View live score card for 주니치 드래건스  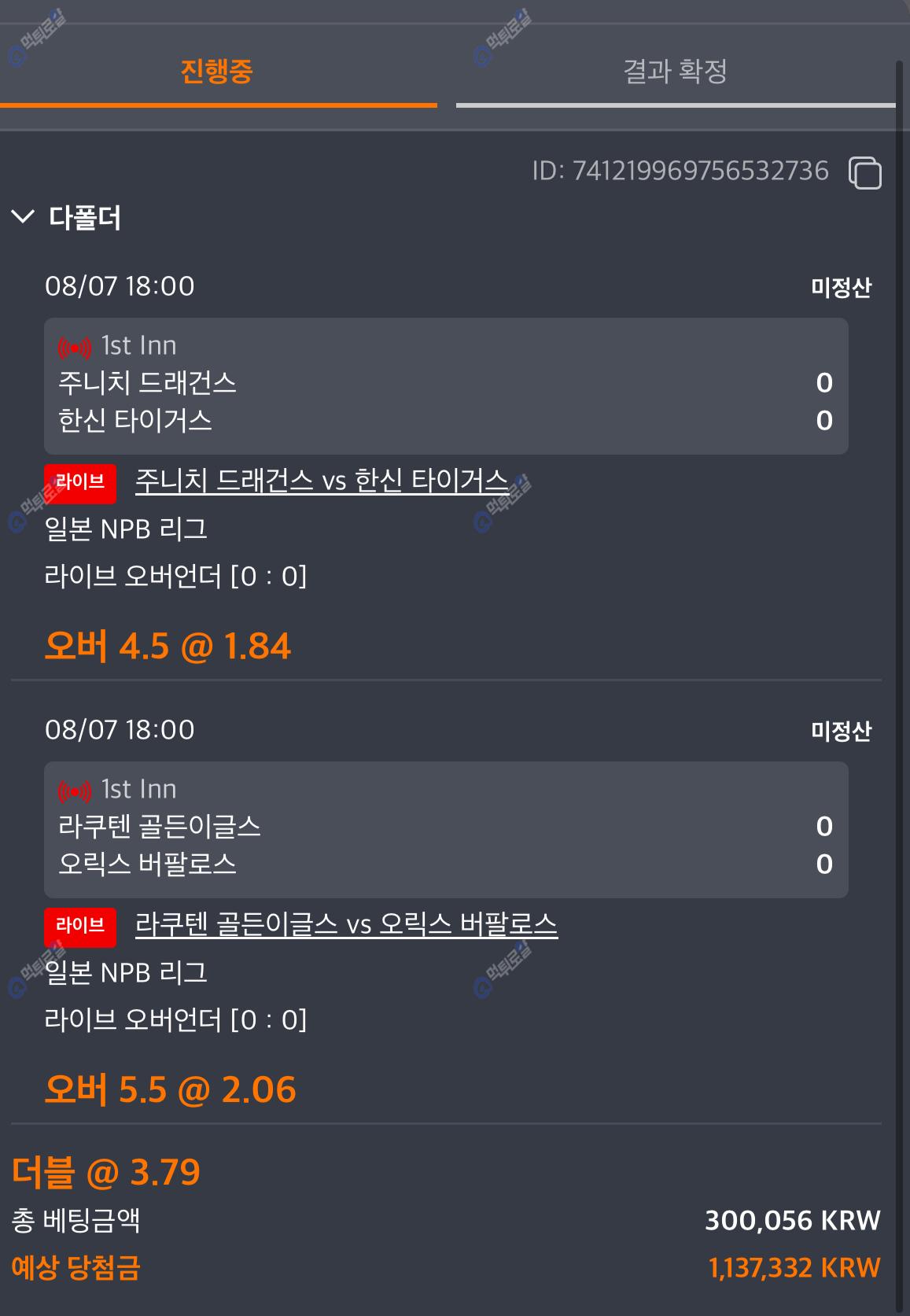[x=445, y=385]
